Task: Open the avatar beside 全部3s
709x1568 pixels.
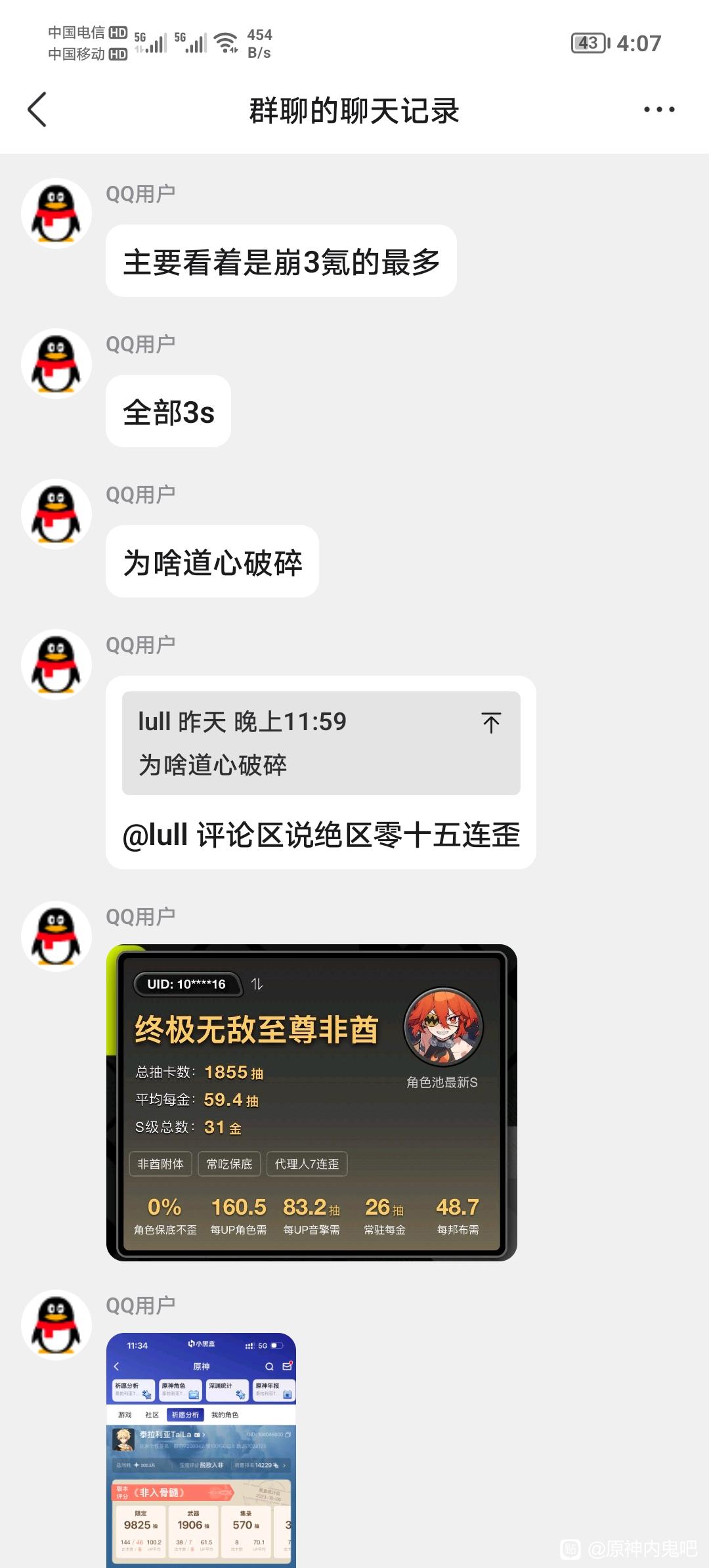Action: tap(56, 364)
